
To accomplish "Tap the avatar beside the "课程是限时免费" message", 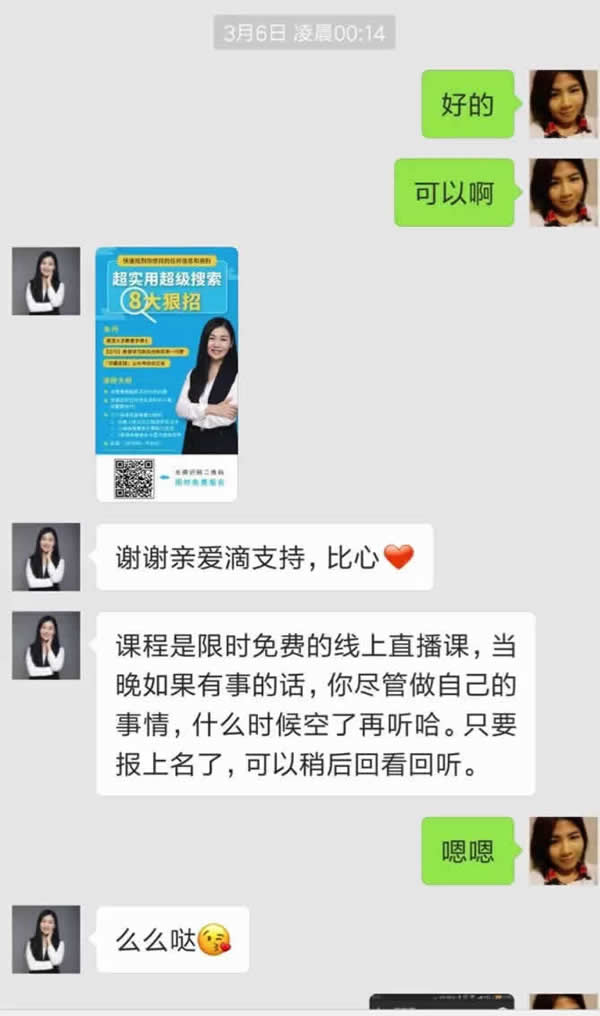I will point(46,646).
